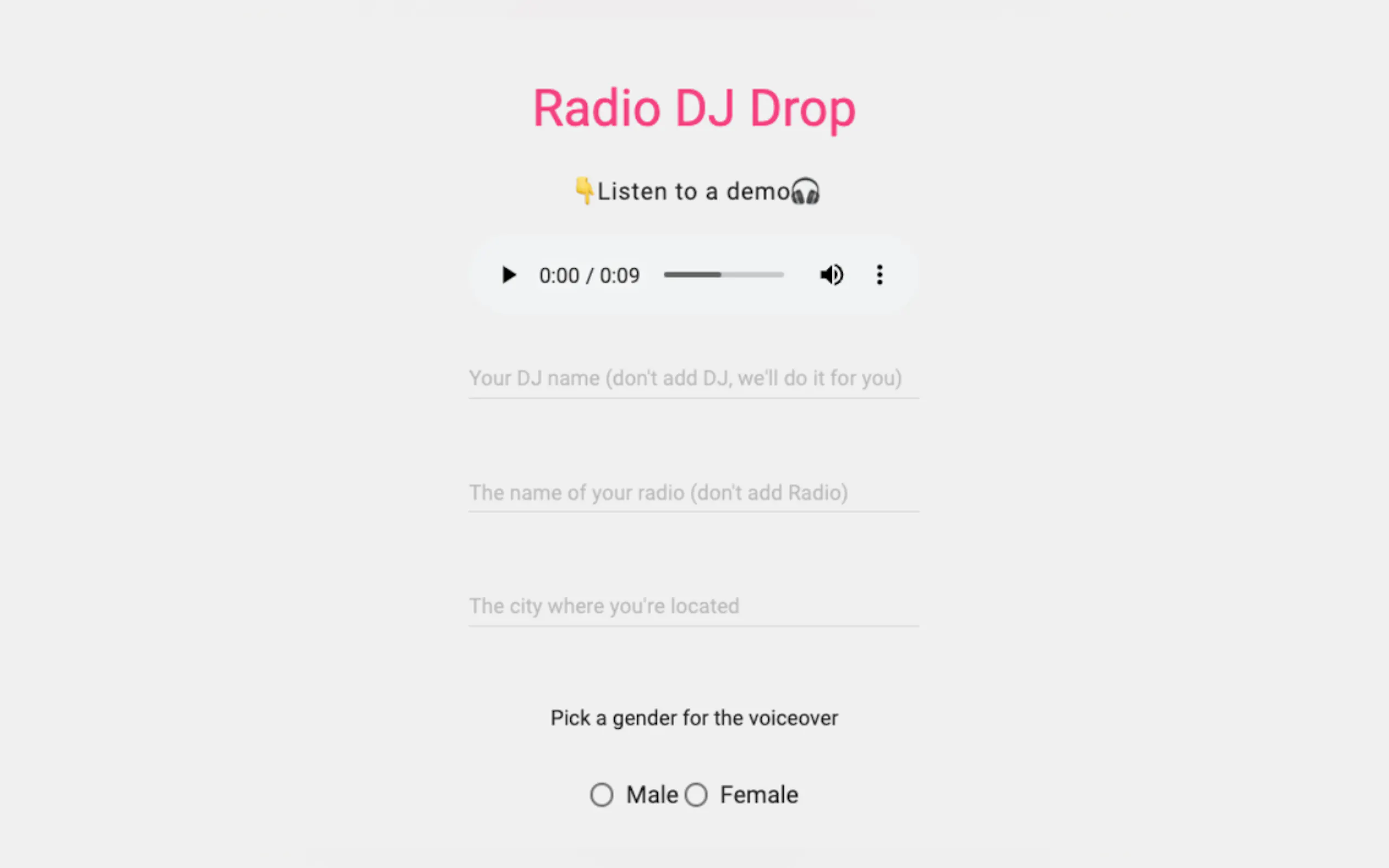Tap the city location field

[693, 606]
